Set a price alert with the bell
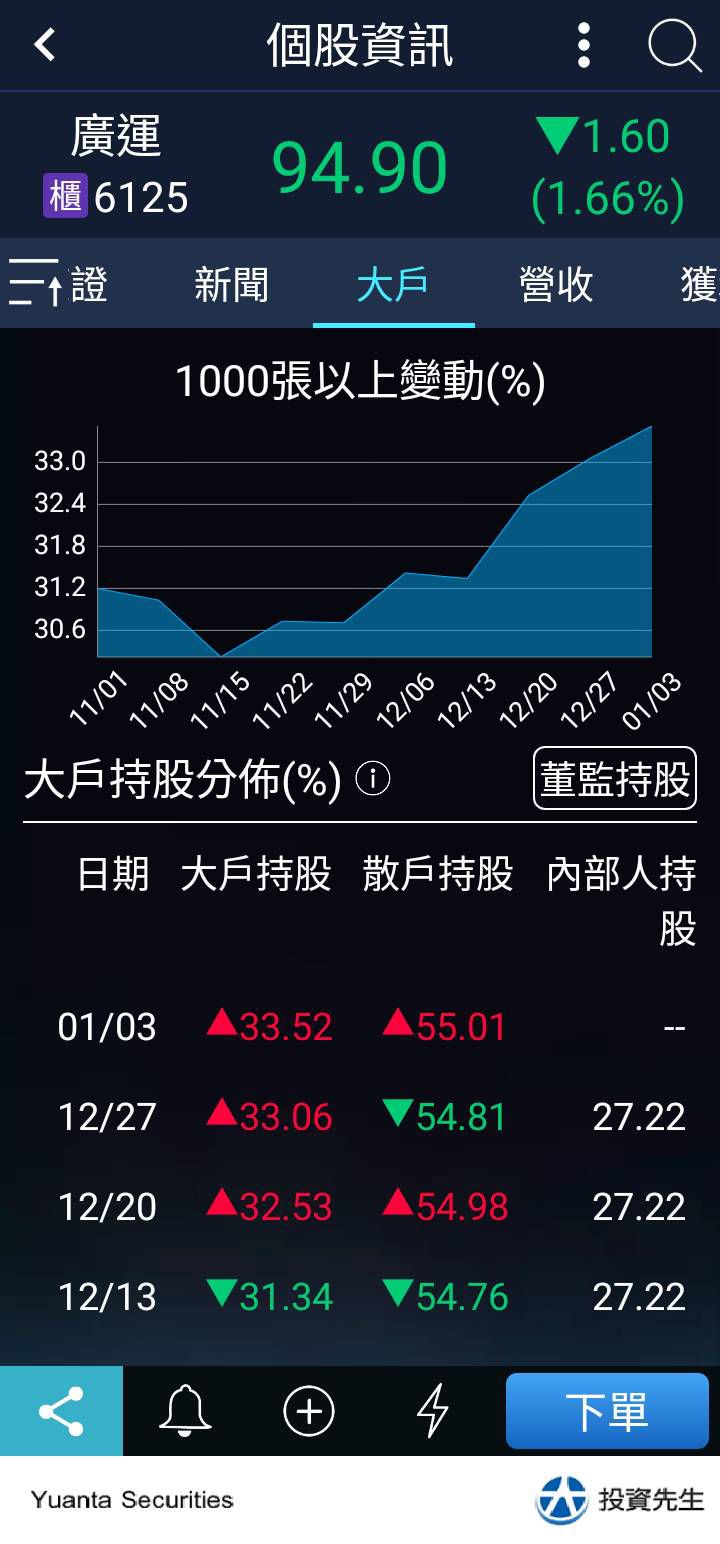The height and width of the screenshot is (1544, 720). point(185,1411)
